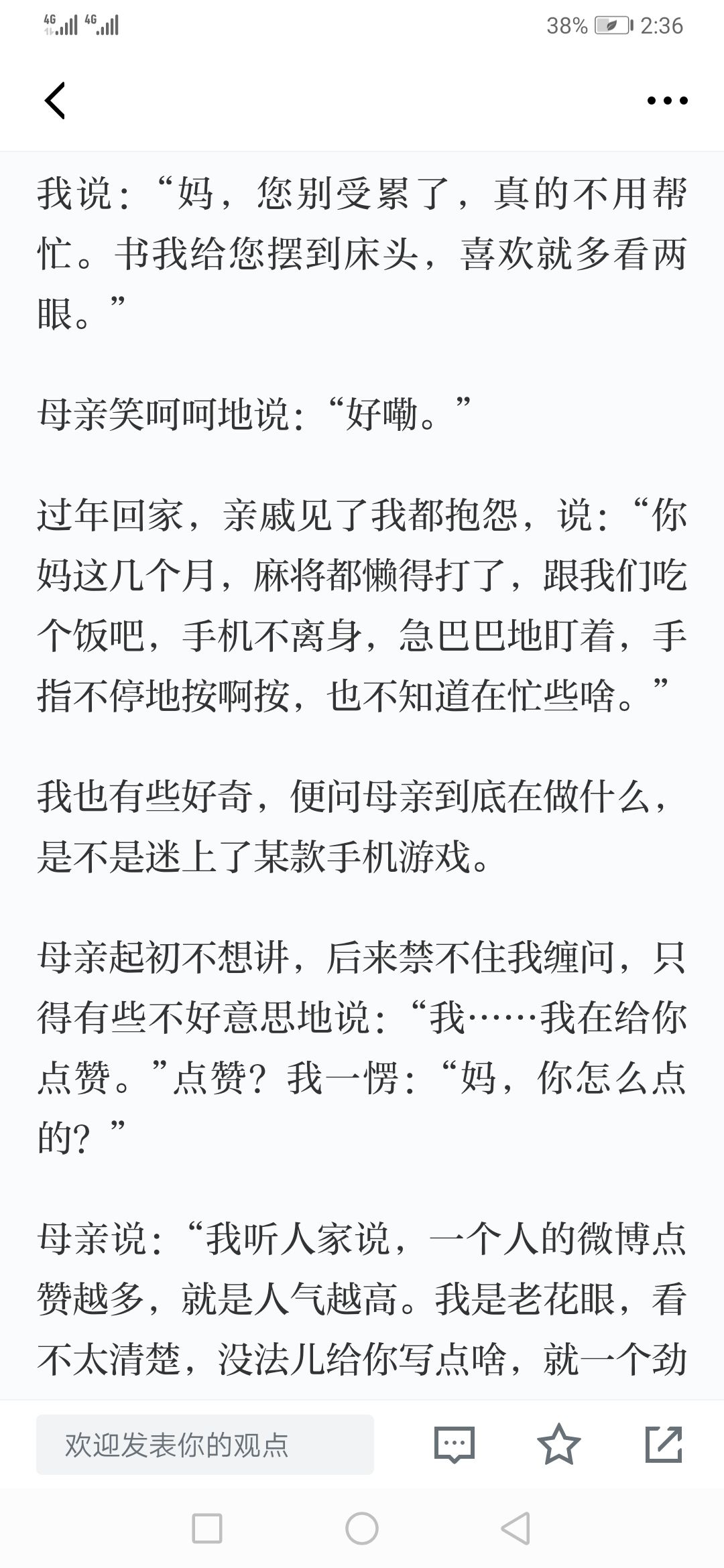Share the article via share icon
The height and width of the screenshot is (1568, 724).
pyautogui.click(x=664, y=1444)
